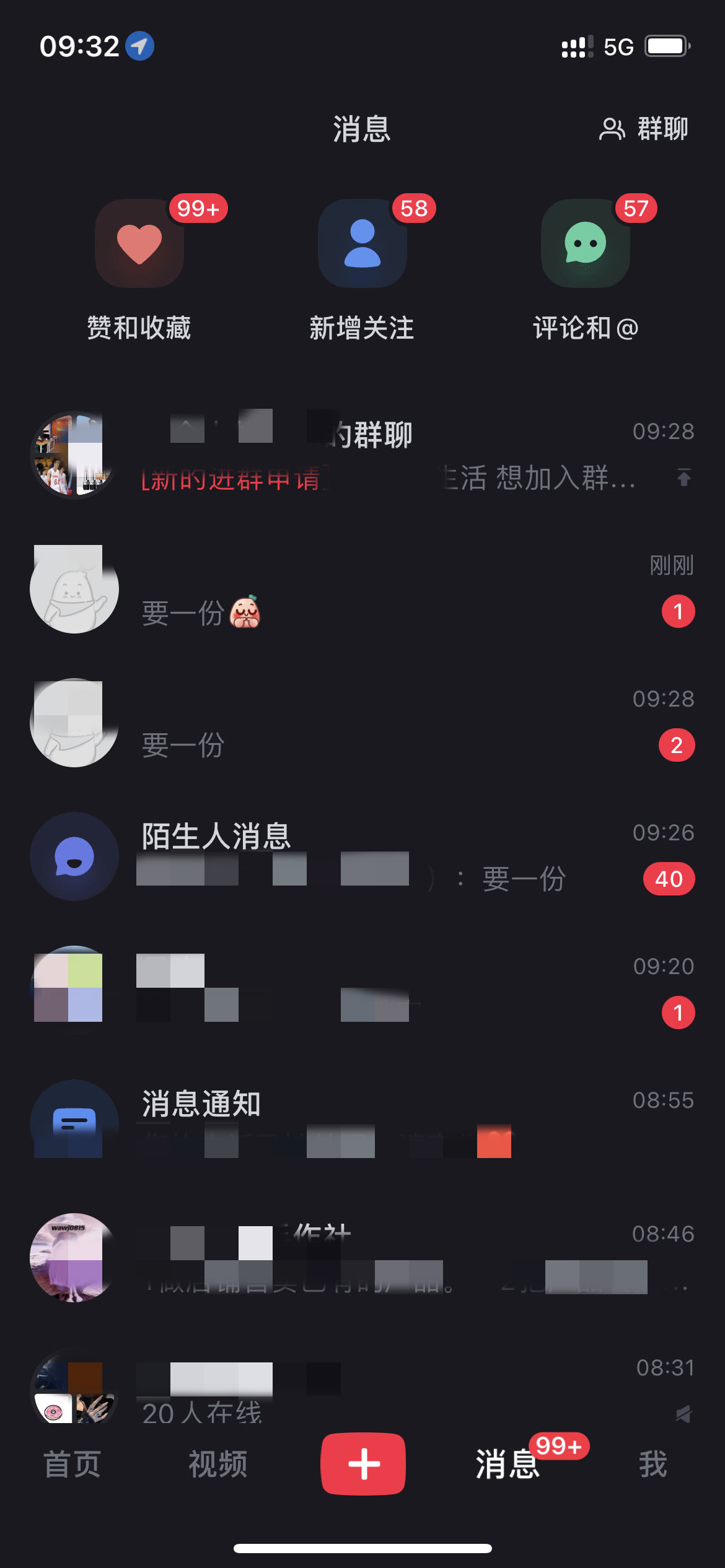Viewport: 725px width, 1568px height.
Task: Tap the red plus create button
Action: point(363,1464)
